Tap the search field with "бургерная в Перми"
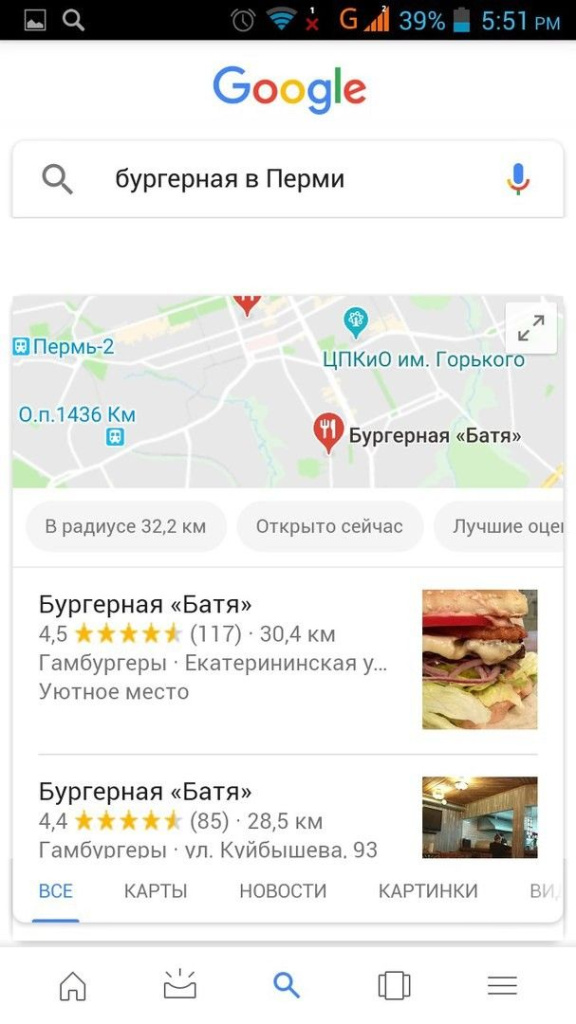Viewport: 576px width, 1024px height. click(x=287, y=179)
